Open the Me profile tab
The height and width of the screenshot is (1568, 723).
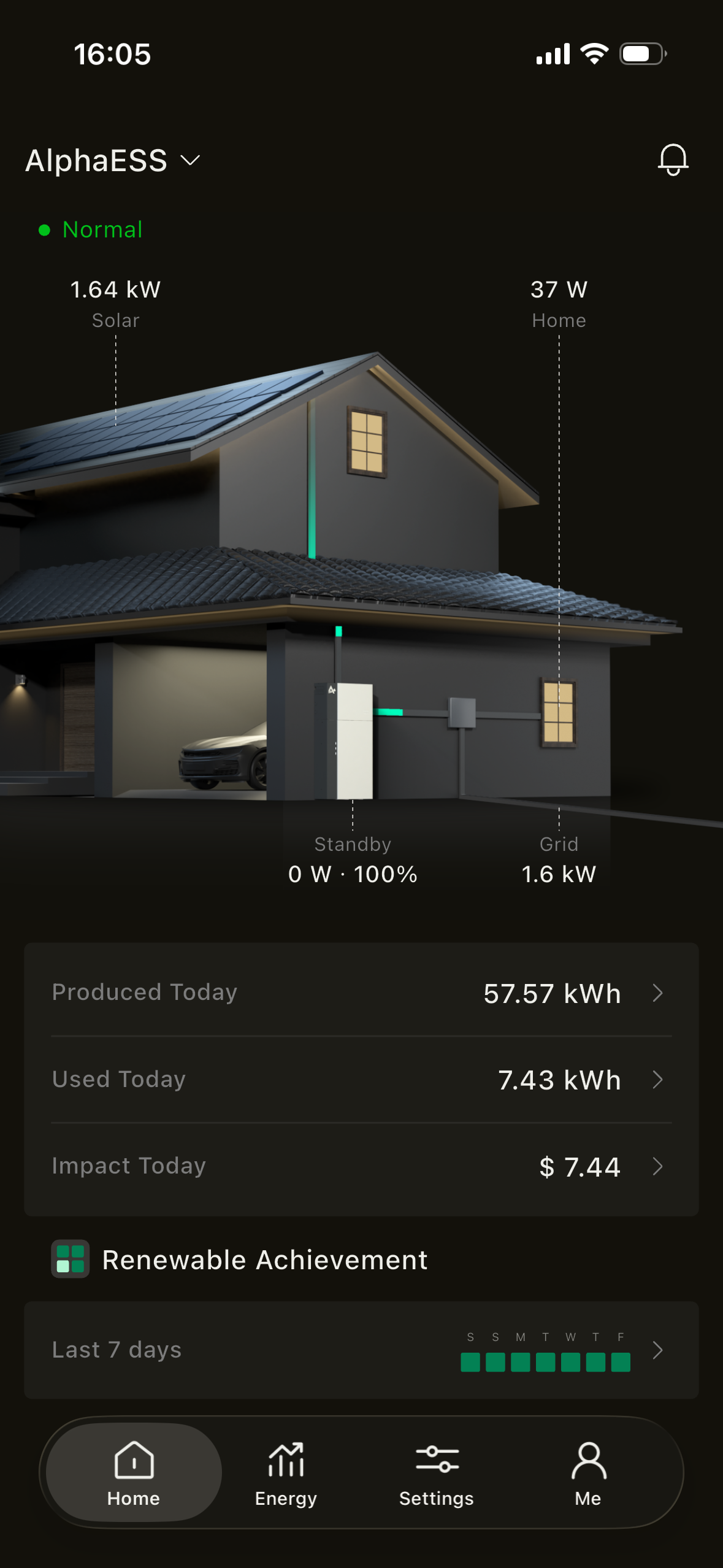(588, 1473)
